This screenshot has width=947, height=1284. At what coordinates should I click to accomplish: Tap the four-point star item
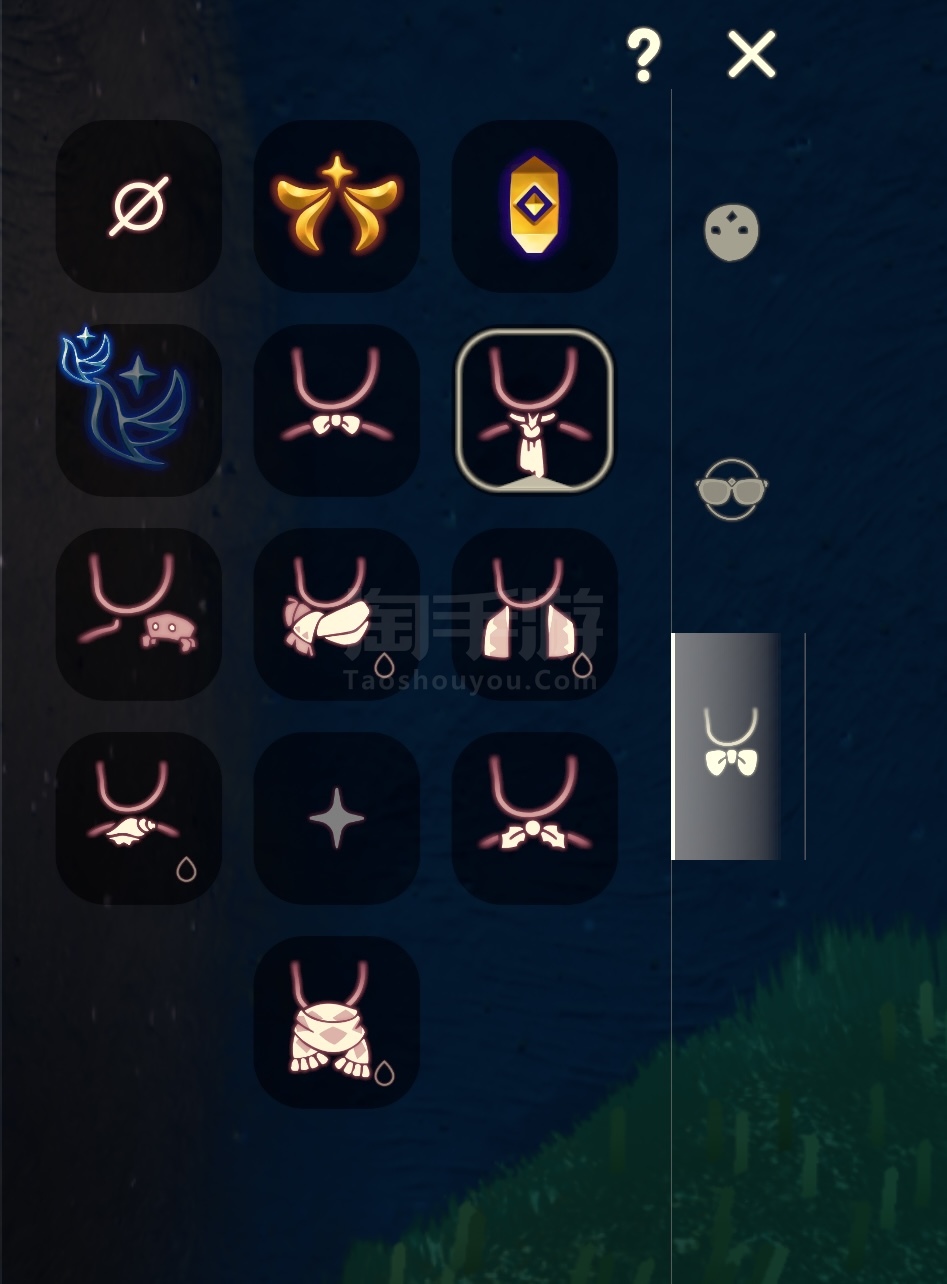click(337, 818)
